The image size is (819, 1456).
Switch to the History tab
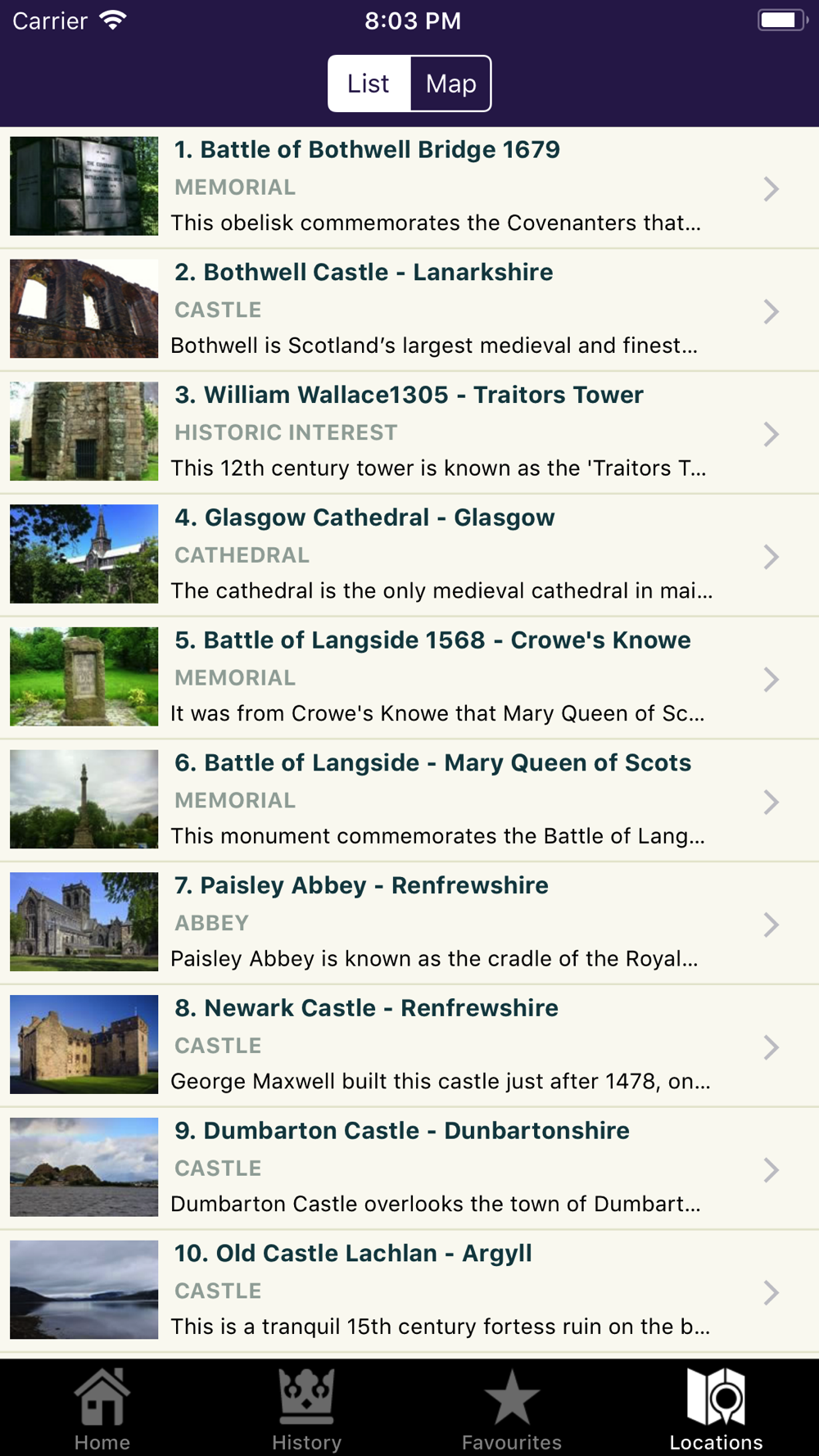(307, 1409)
